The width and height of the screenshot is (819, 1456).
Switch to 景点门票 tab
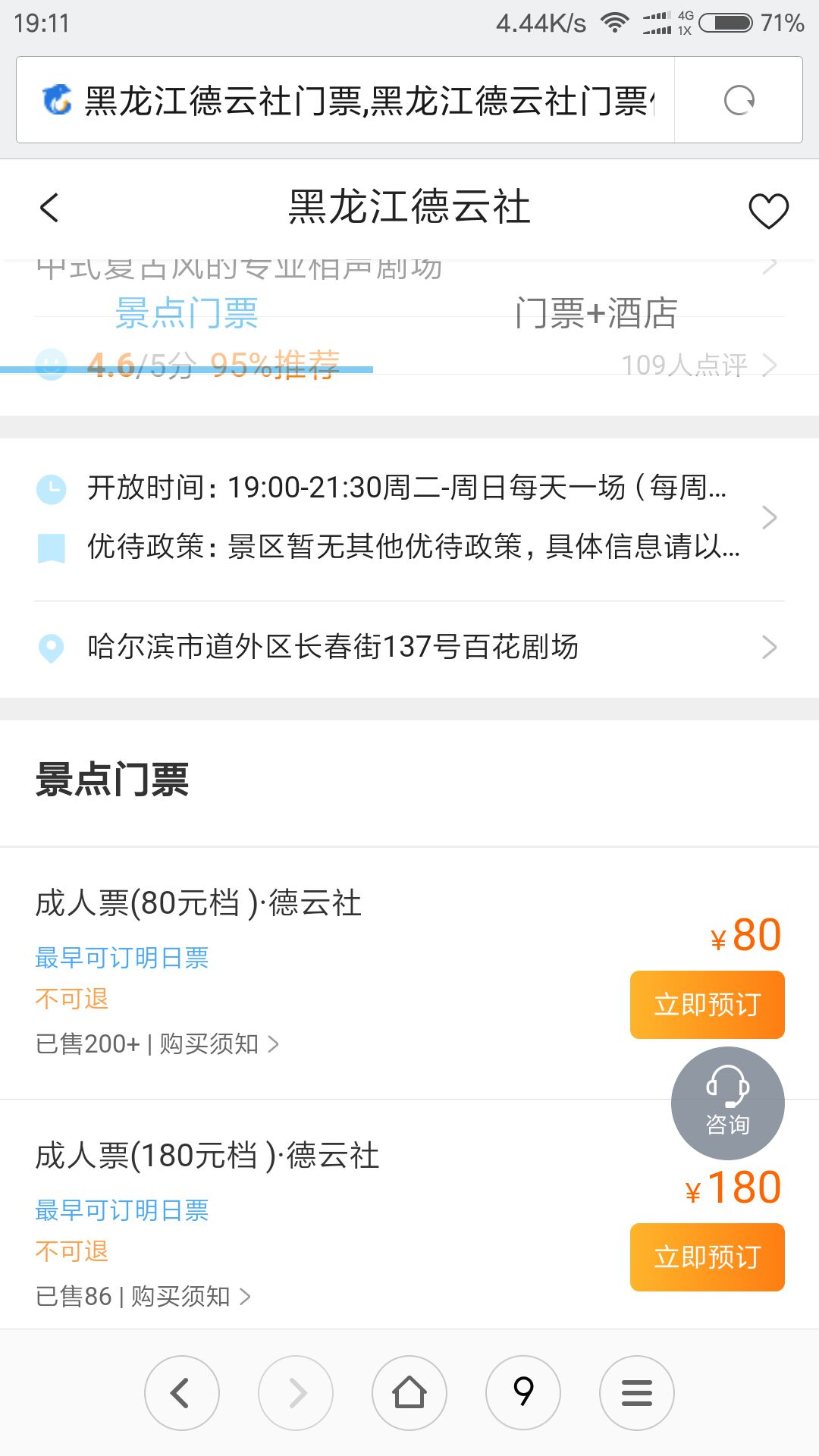(x=187, y=313)
